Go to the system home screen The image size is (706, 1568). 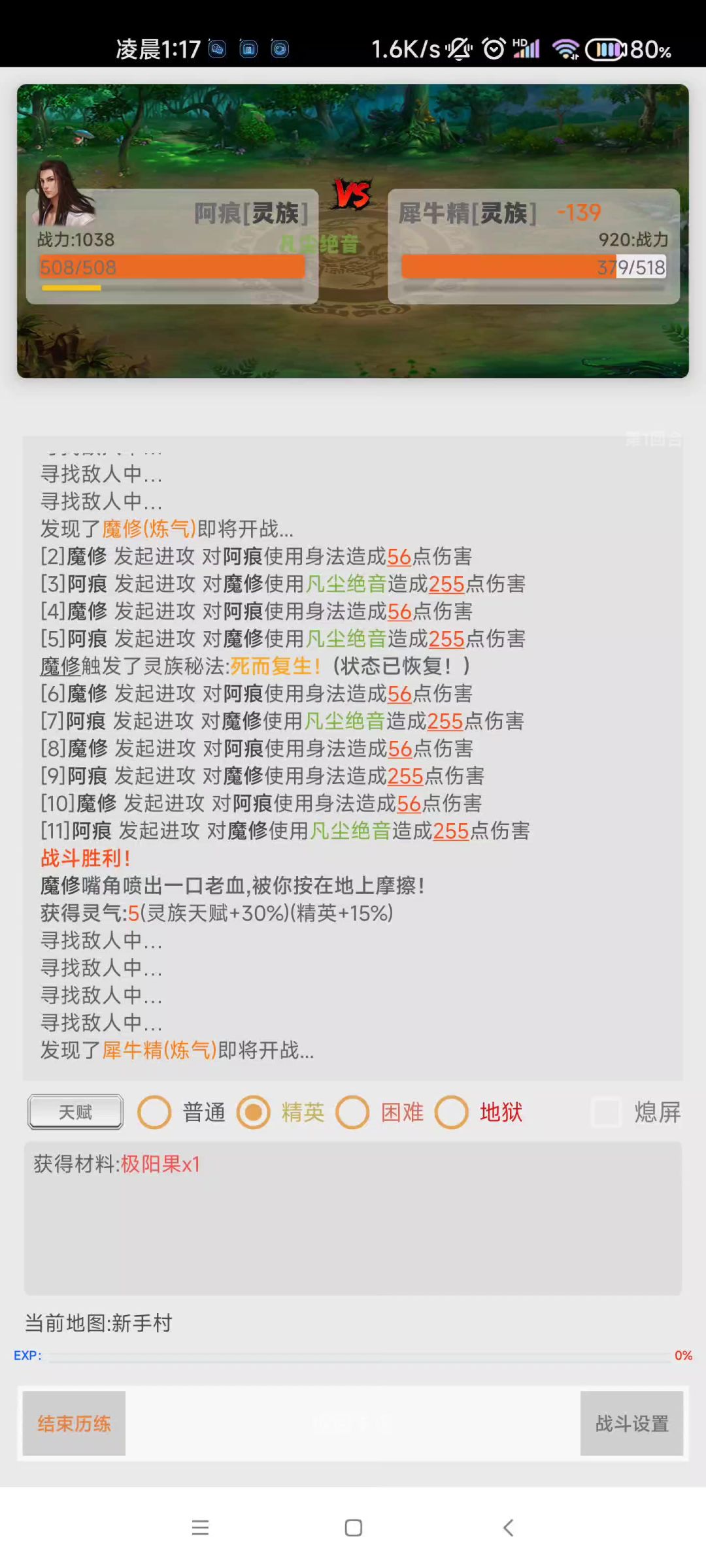pos(353,1527)
